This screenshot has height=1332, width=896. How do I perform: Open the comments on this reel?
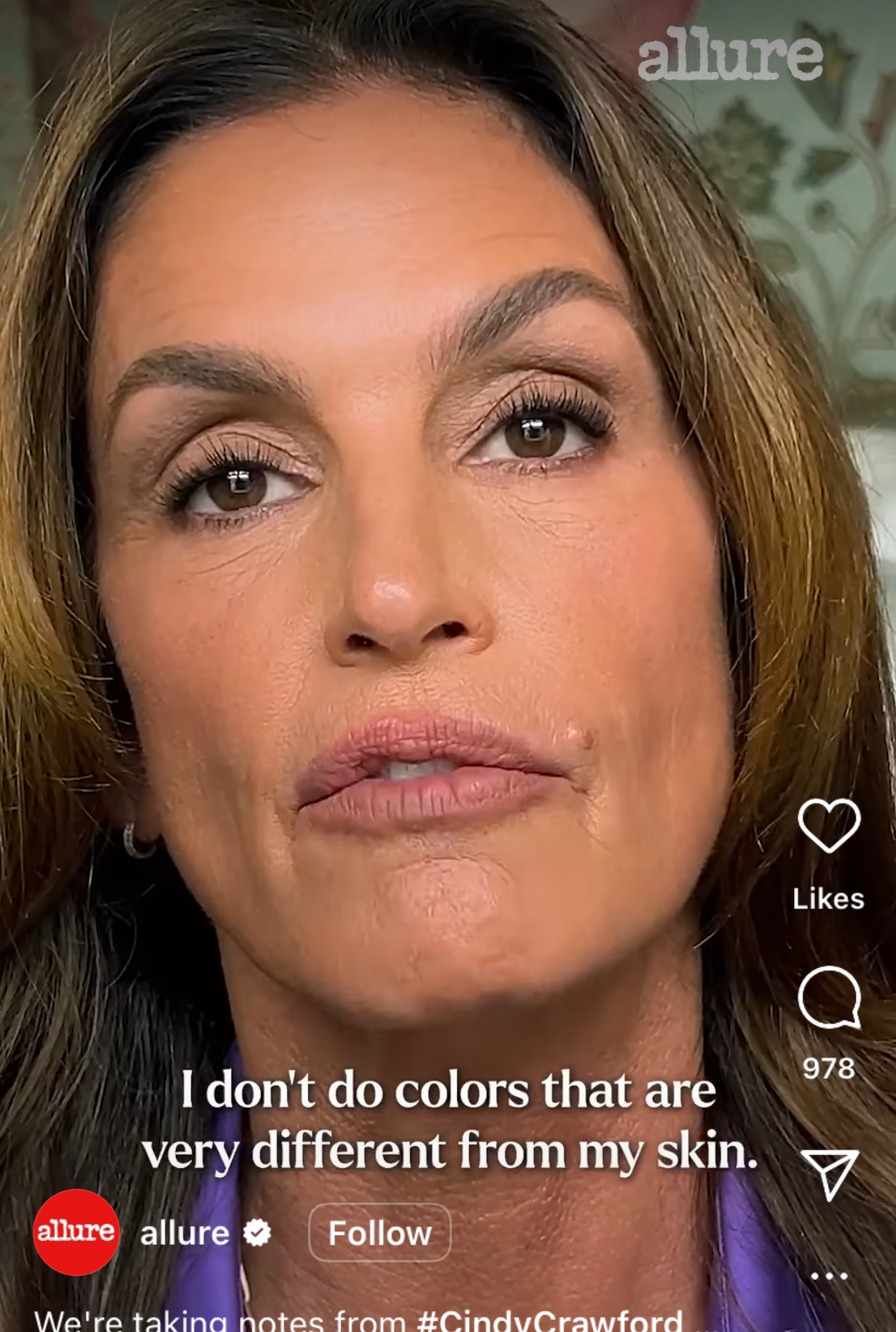tap(828, 997)
